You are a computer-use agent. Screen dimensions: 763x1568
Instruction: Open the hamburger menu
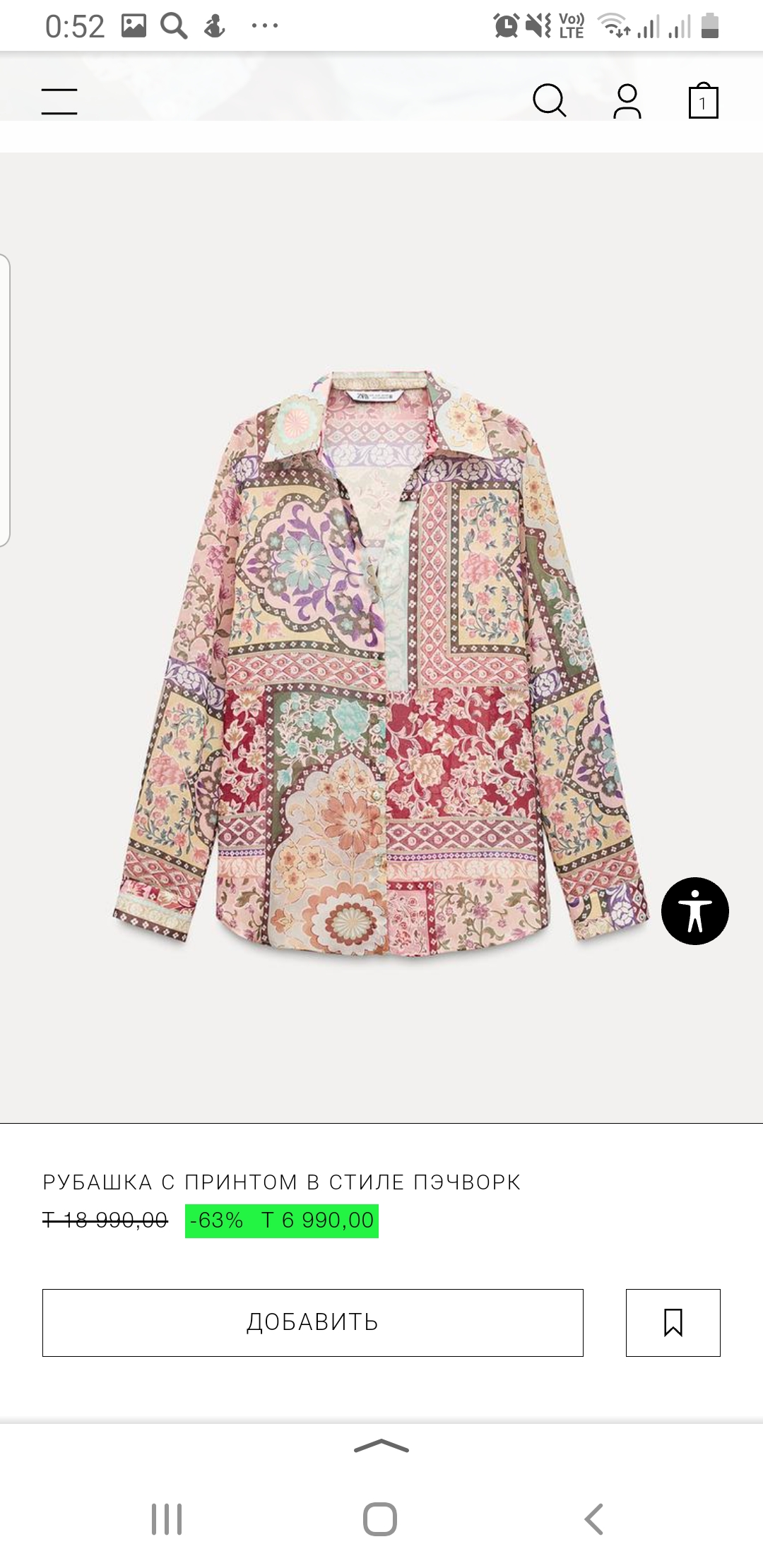[59, 101]
